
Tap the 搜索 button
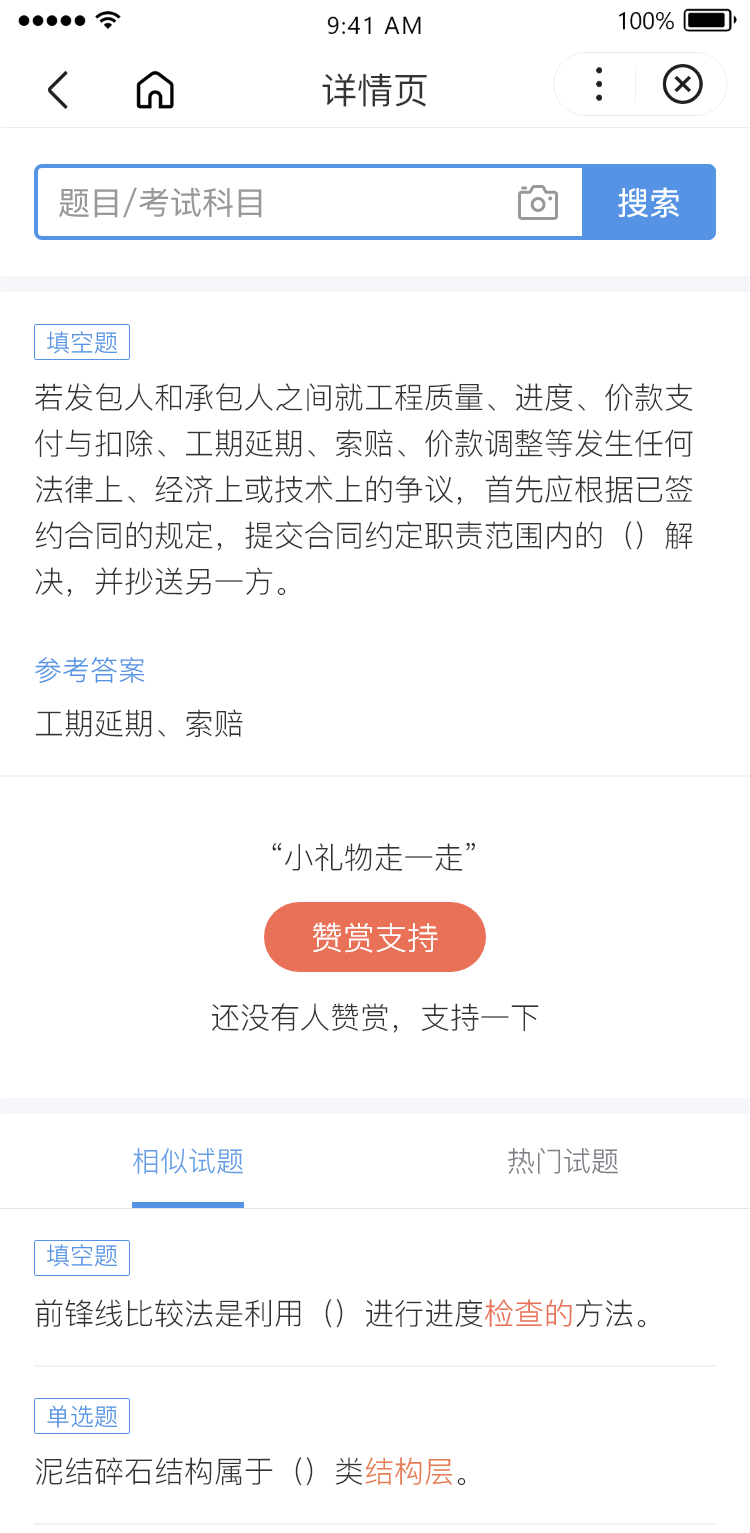649,203
